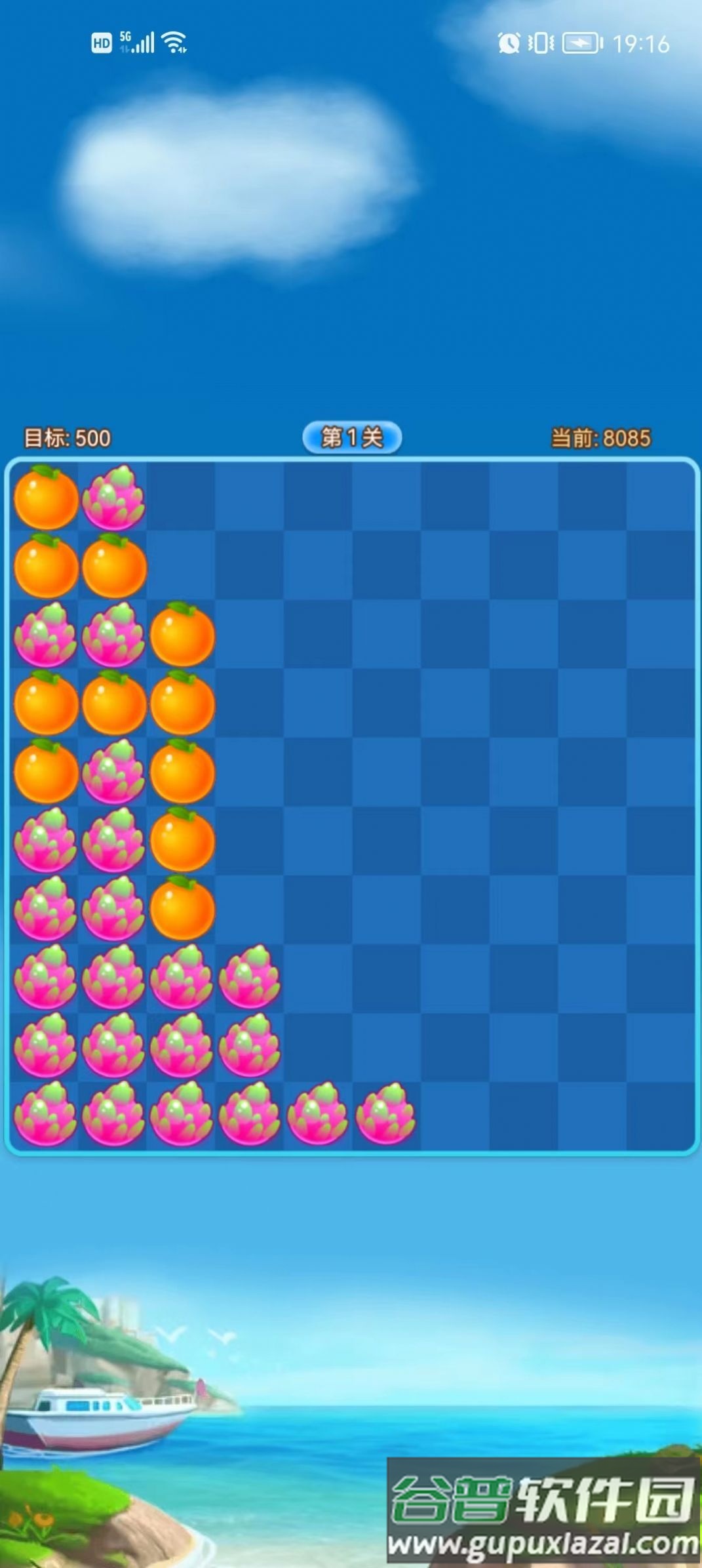Pop the dragon fruit in the top row

click(114, 497)
